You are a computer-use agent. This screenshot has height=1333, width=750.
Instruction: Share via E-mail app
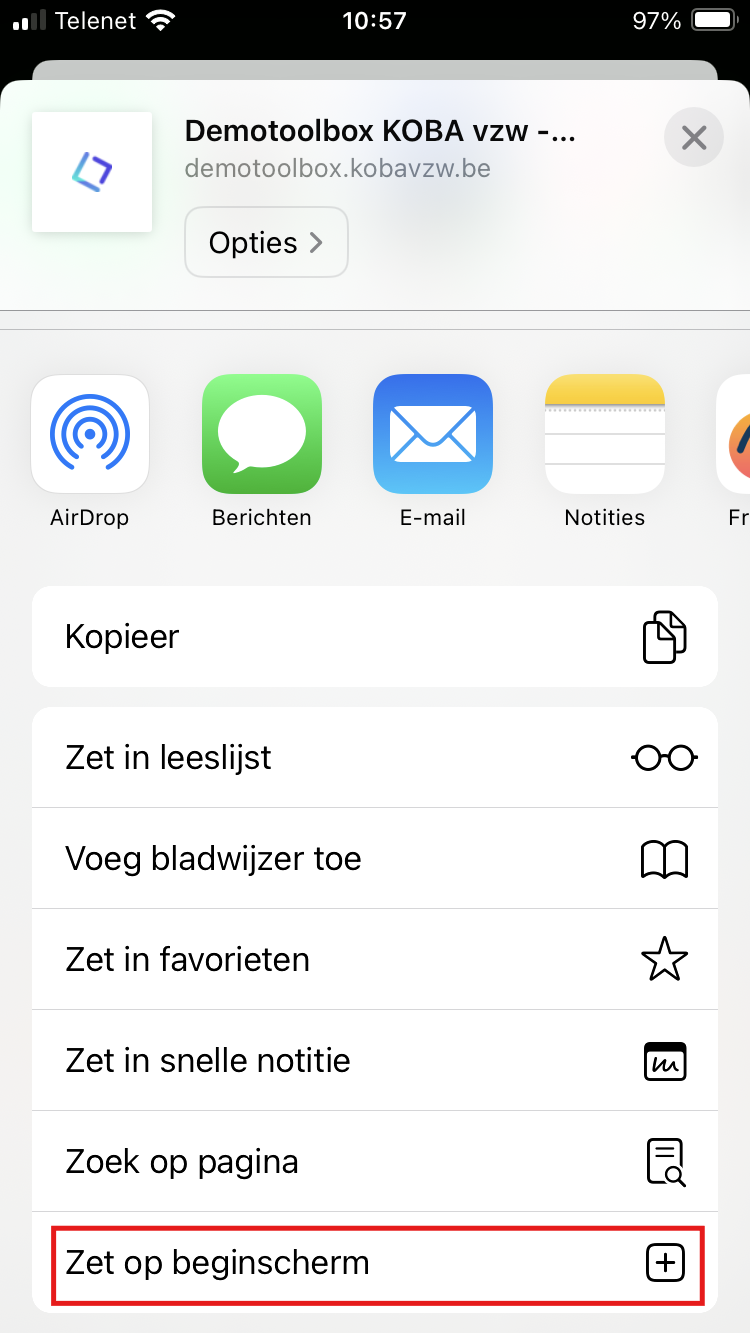(433, 451)
